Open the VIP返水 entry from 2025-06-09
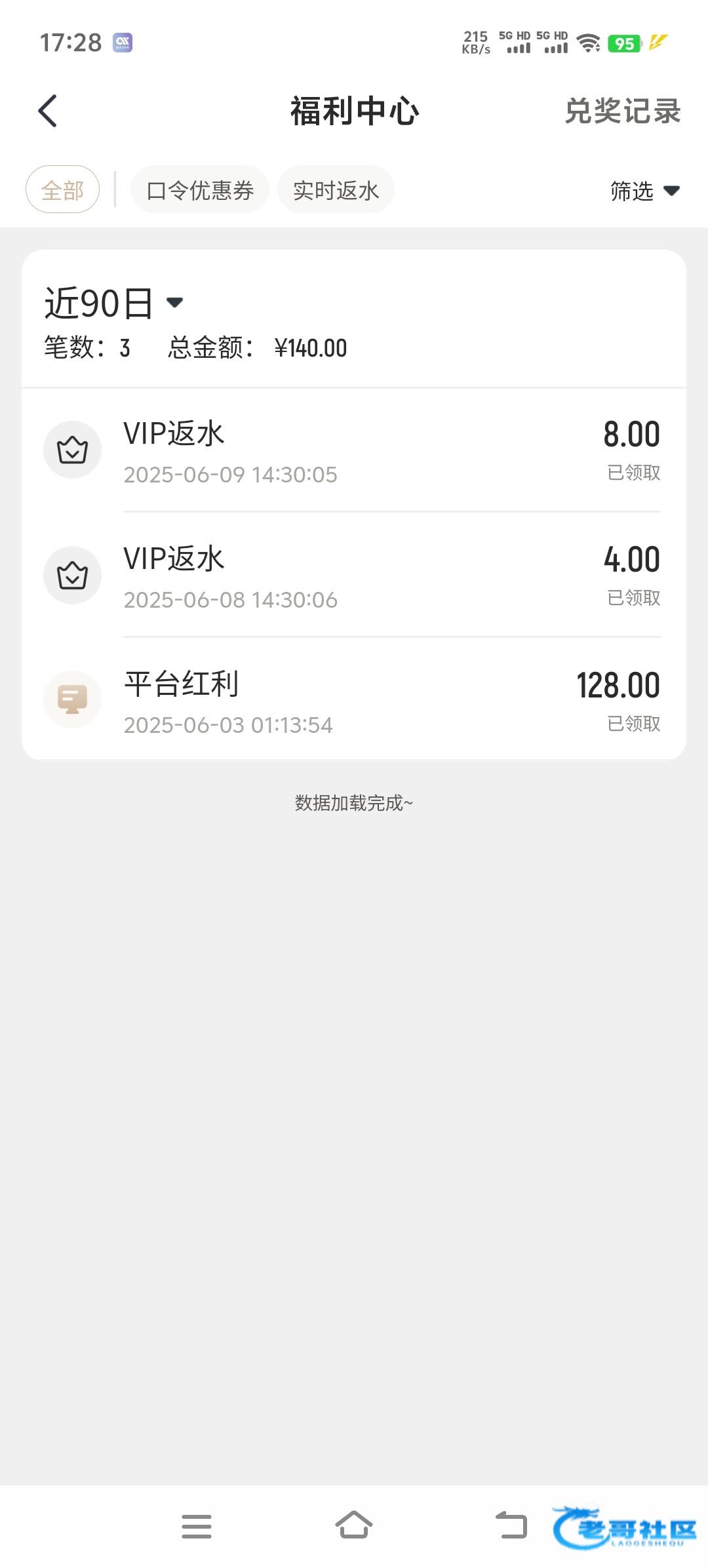The width and height of the screenshot is (708, 1568). coord(354,450)
